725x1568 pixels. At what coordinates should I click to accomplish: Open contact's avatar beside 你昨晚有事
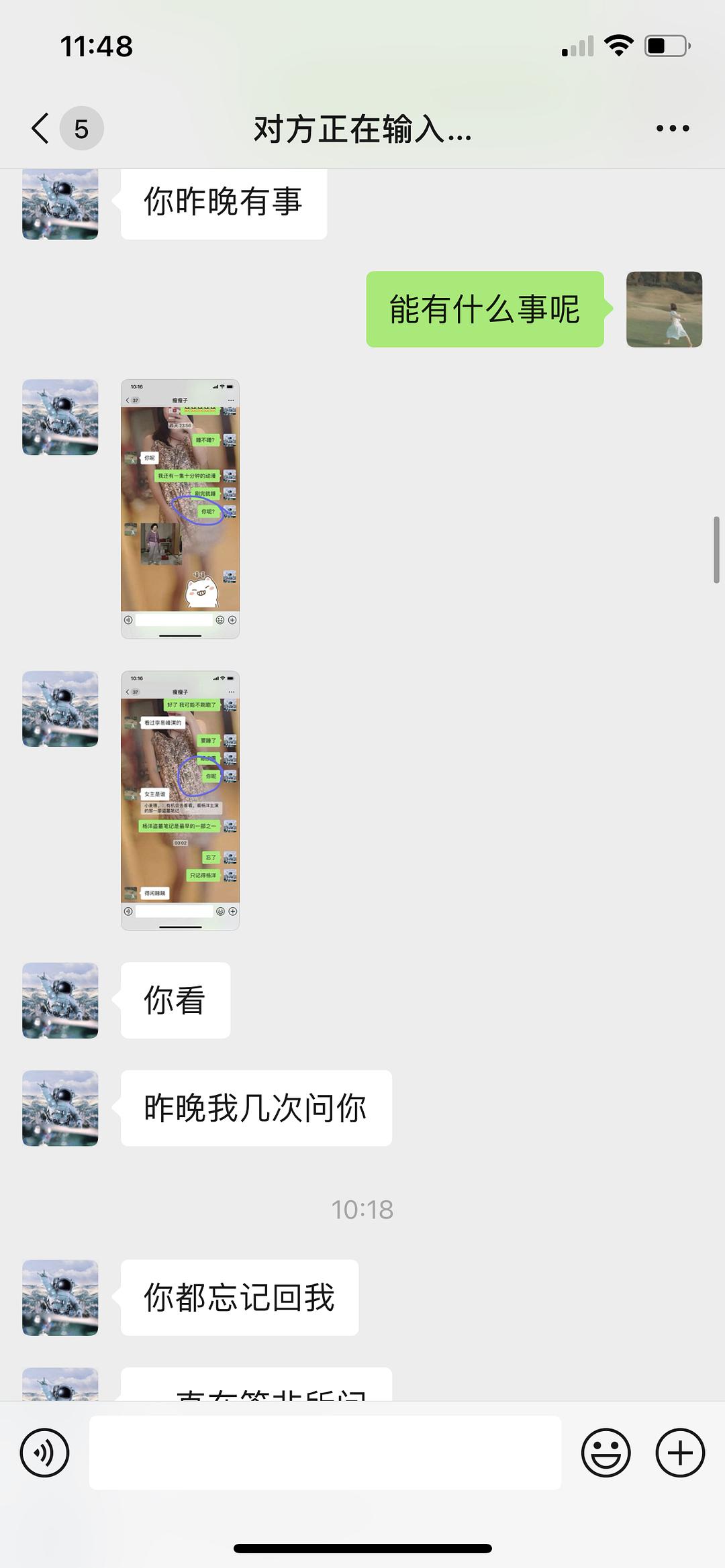(60, 204)
